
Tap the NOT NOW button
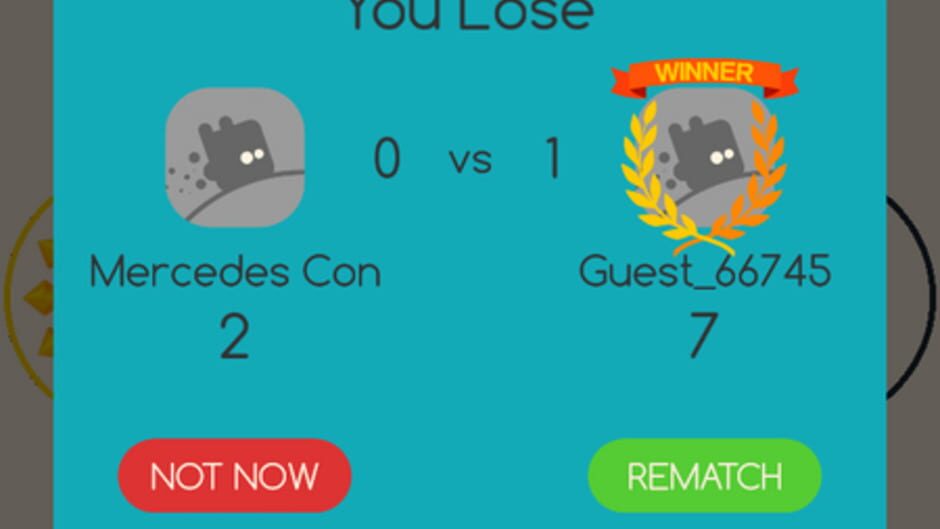coord(234,476)
